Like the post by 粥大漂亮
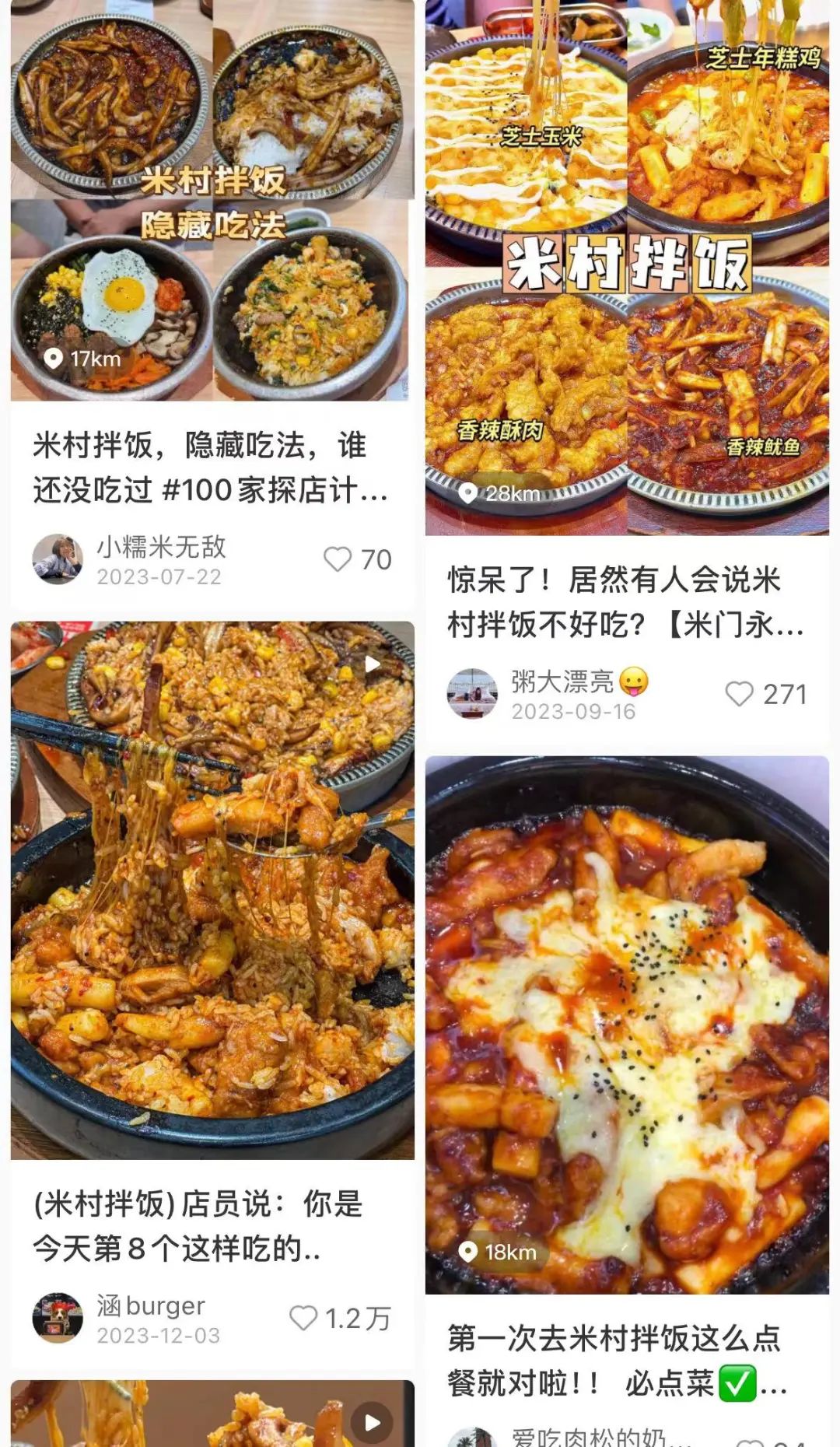Screen dimensions: 840x1447 point(740,694)
